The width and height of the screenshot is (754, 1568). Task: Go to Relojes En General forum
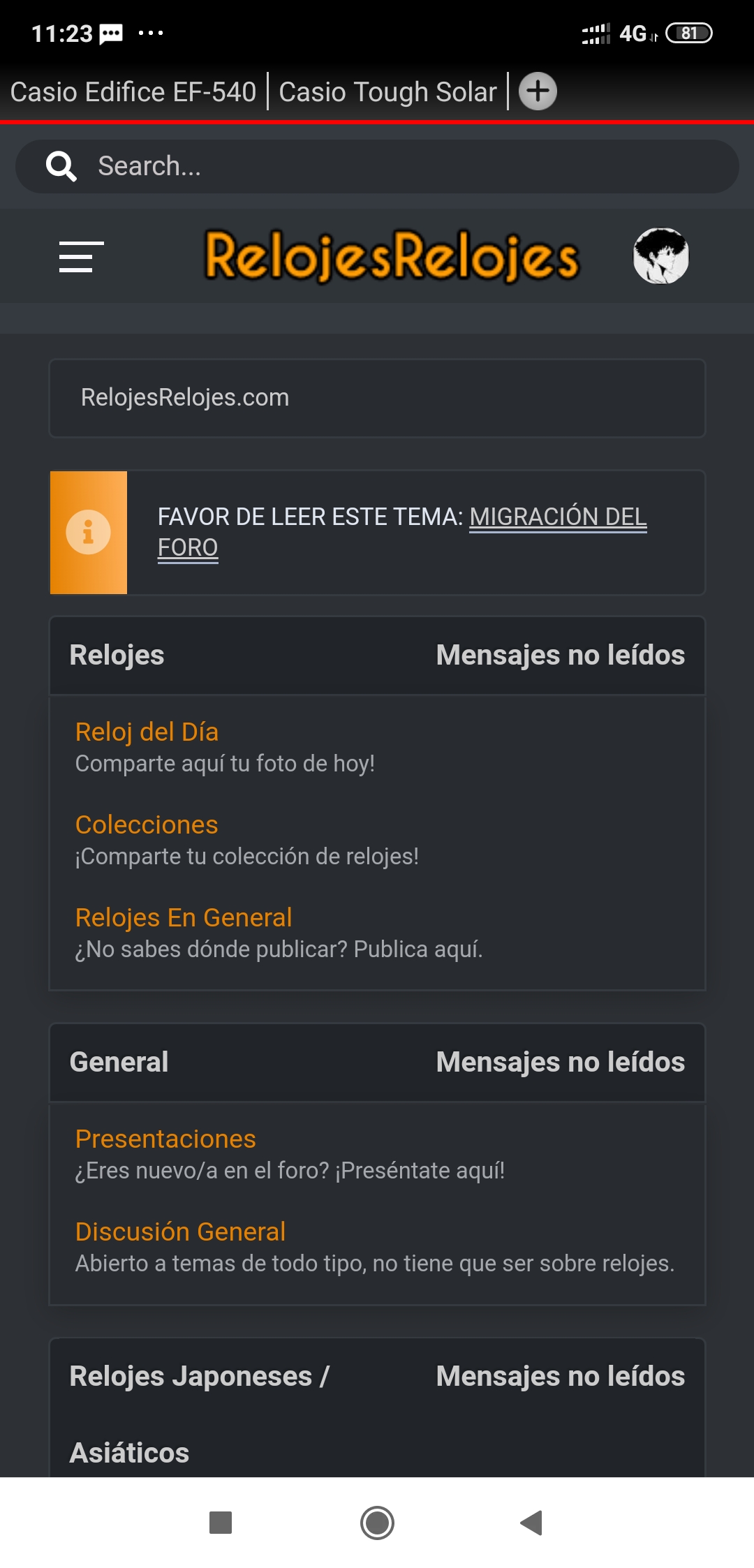pyautogui.click(x=184, y=917)
